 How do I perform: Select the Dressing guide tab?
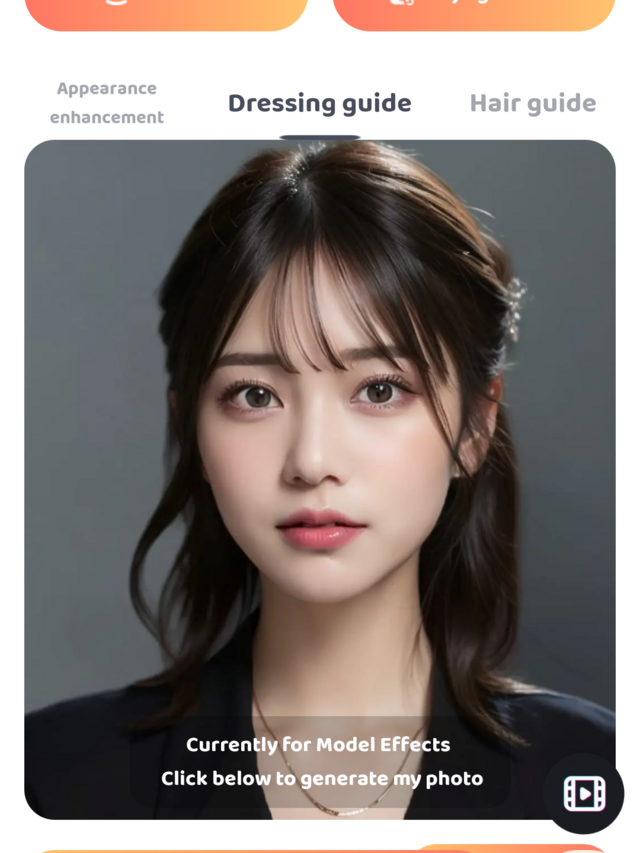coord(319,103)
